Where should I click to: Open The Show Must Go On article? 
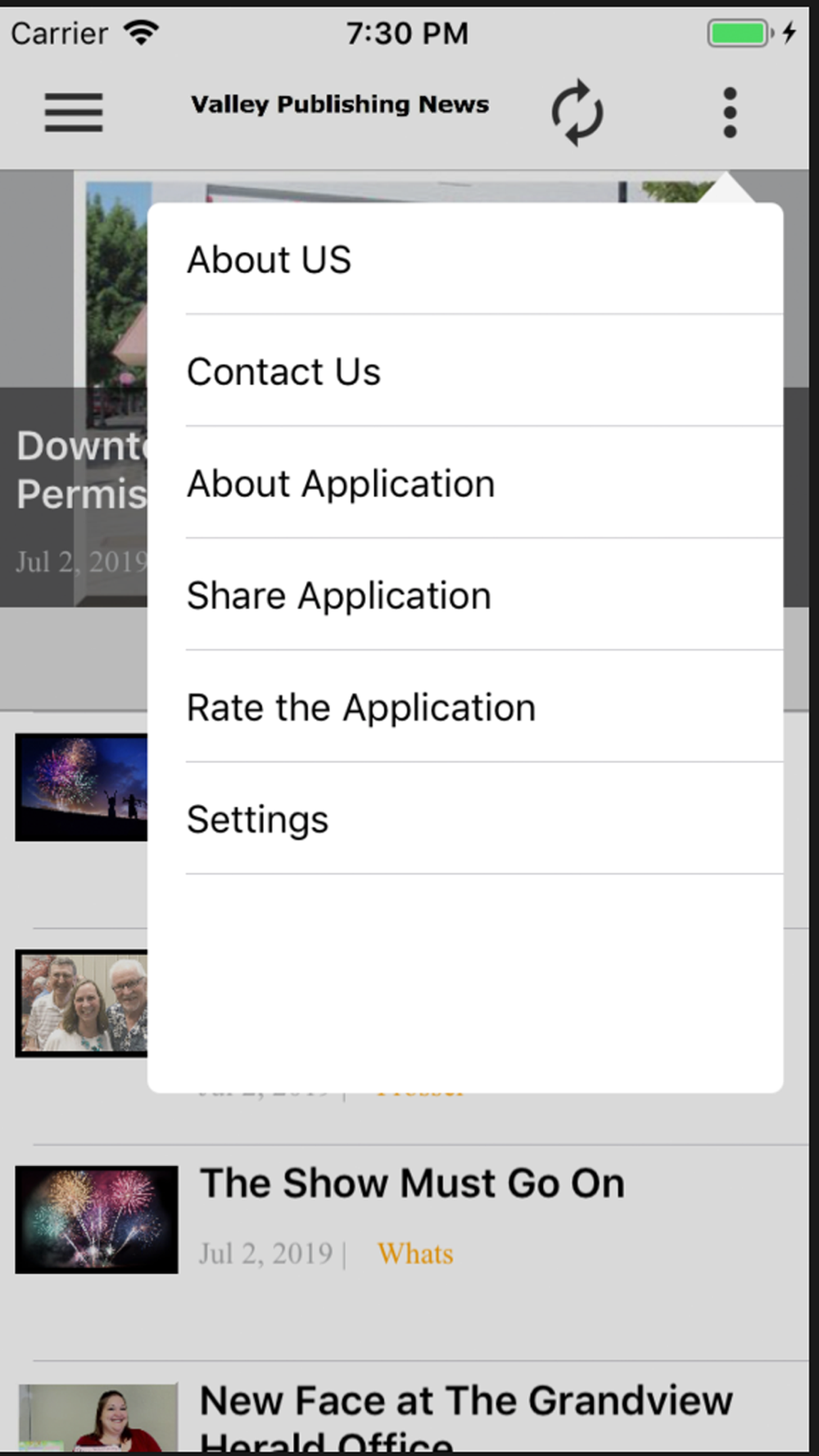[412, 1183]
